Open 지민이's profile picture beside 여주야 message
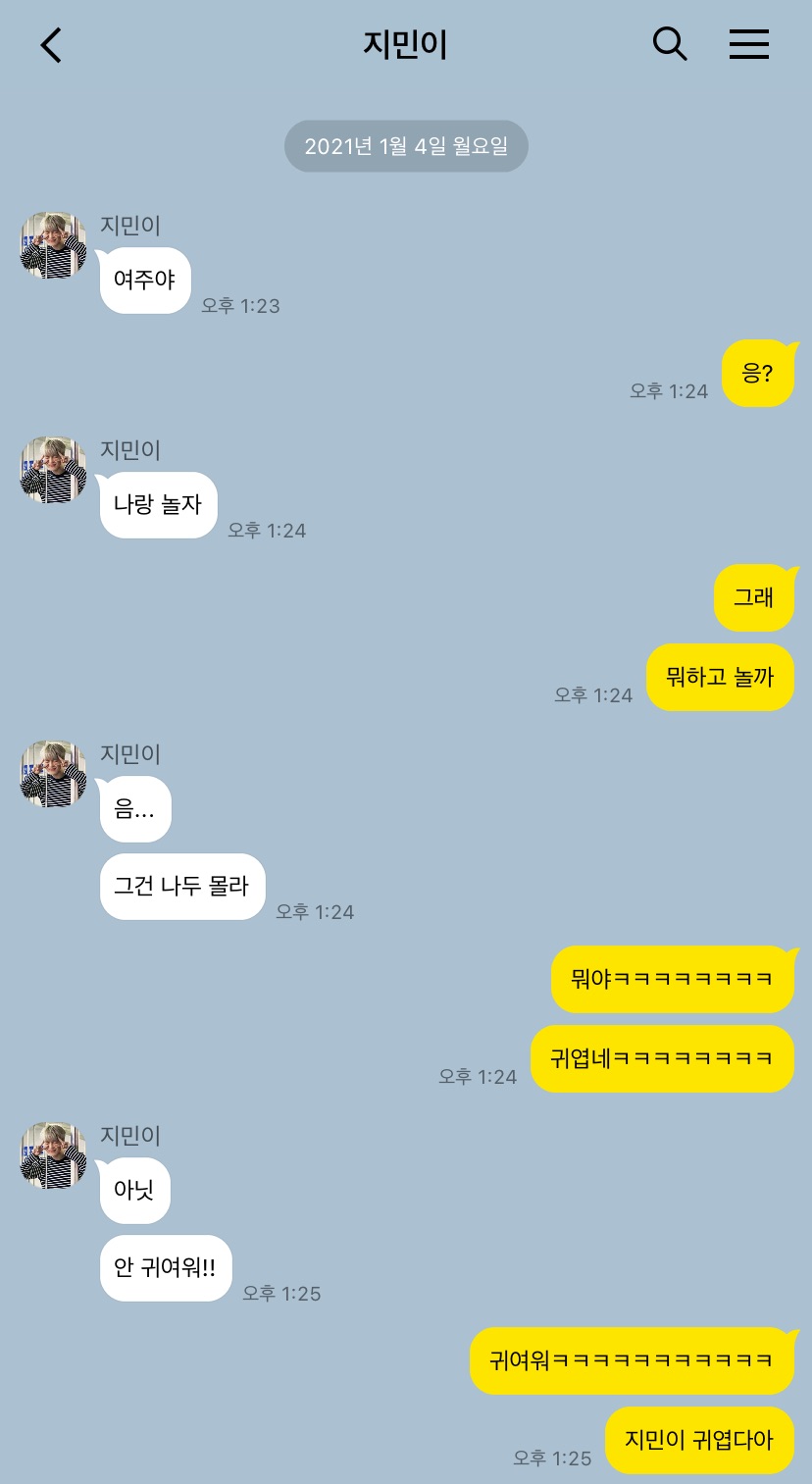 (54, 245)
